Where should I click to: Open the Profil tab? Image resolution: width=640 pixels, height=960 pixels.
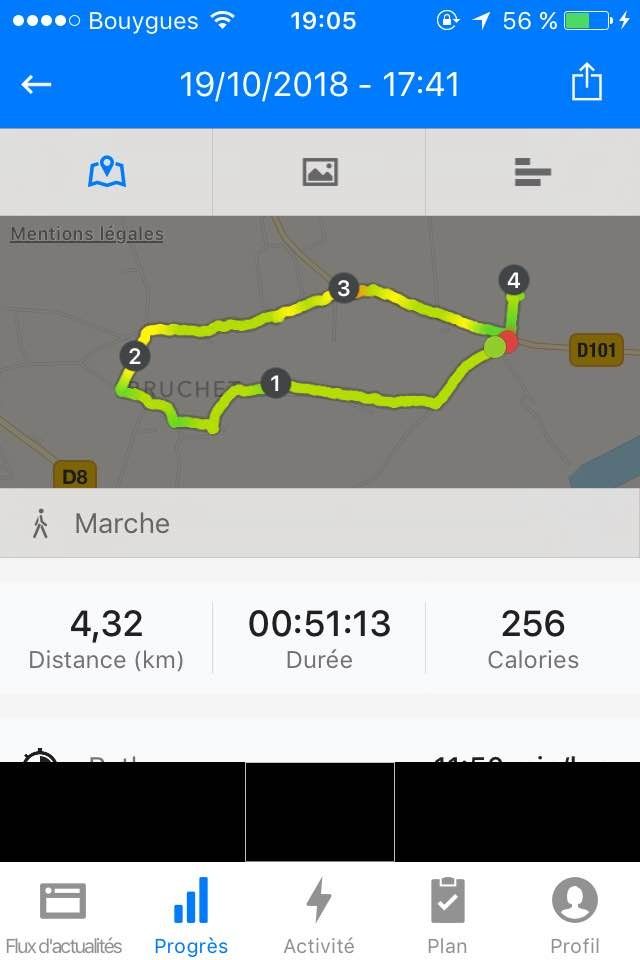coord(575,916)
